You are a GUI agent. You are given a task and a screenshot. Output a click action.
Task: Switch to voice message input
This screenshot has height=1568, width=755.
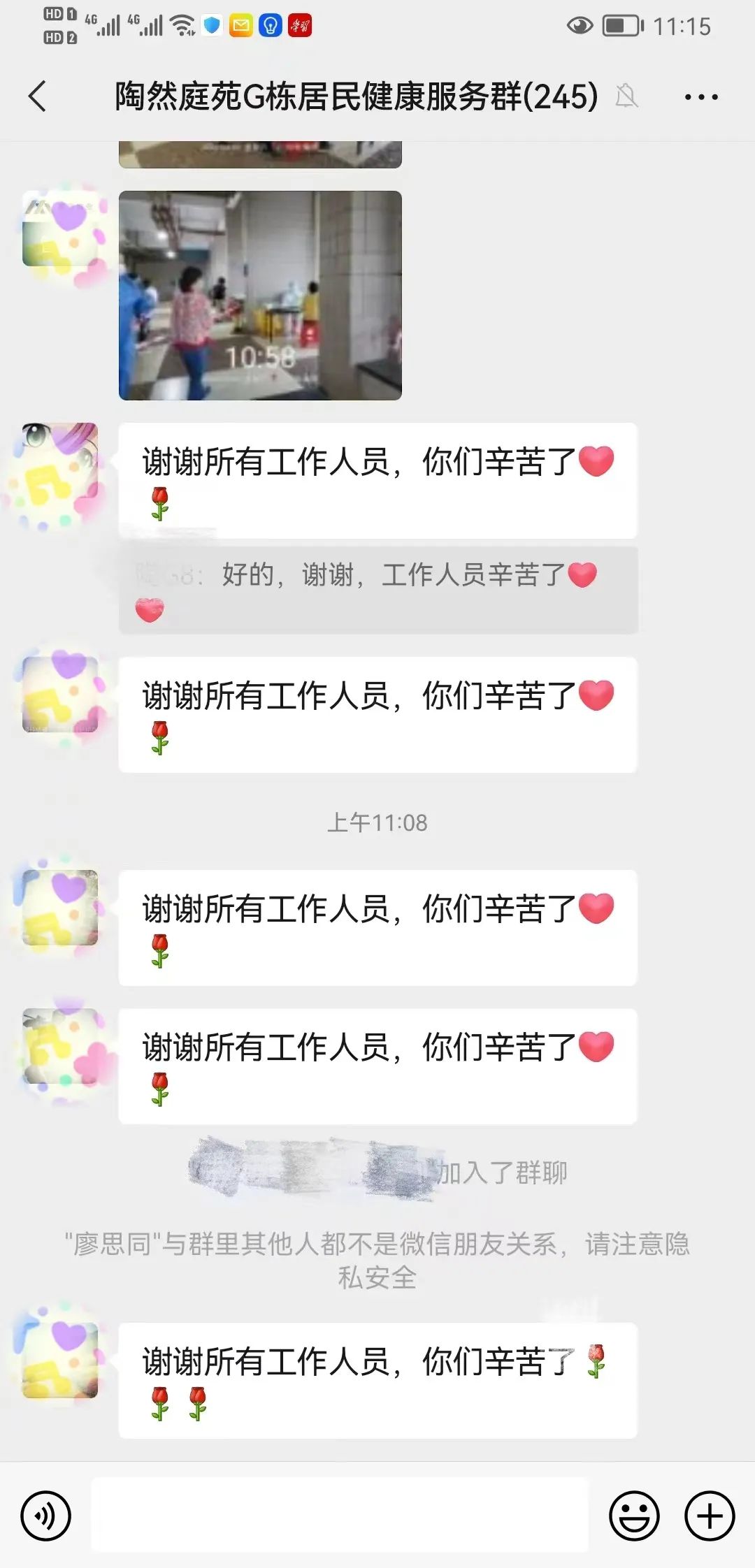tap(46, 1516)
